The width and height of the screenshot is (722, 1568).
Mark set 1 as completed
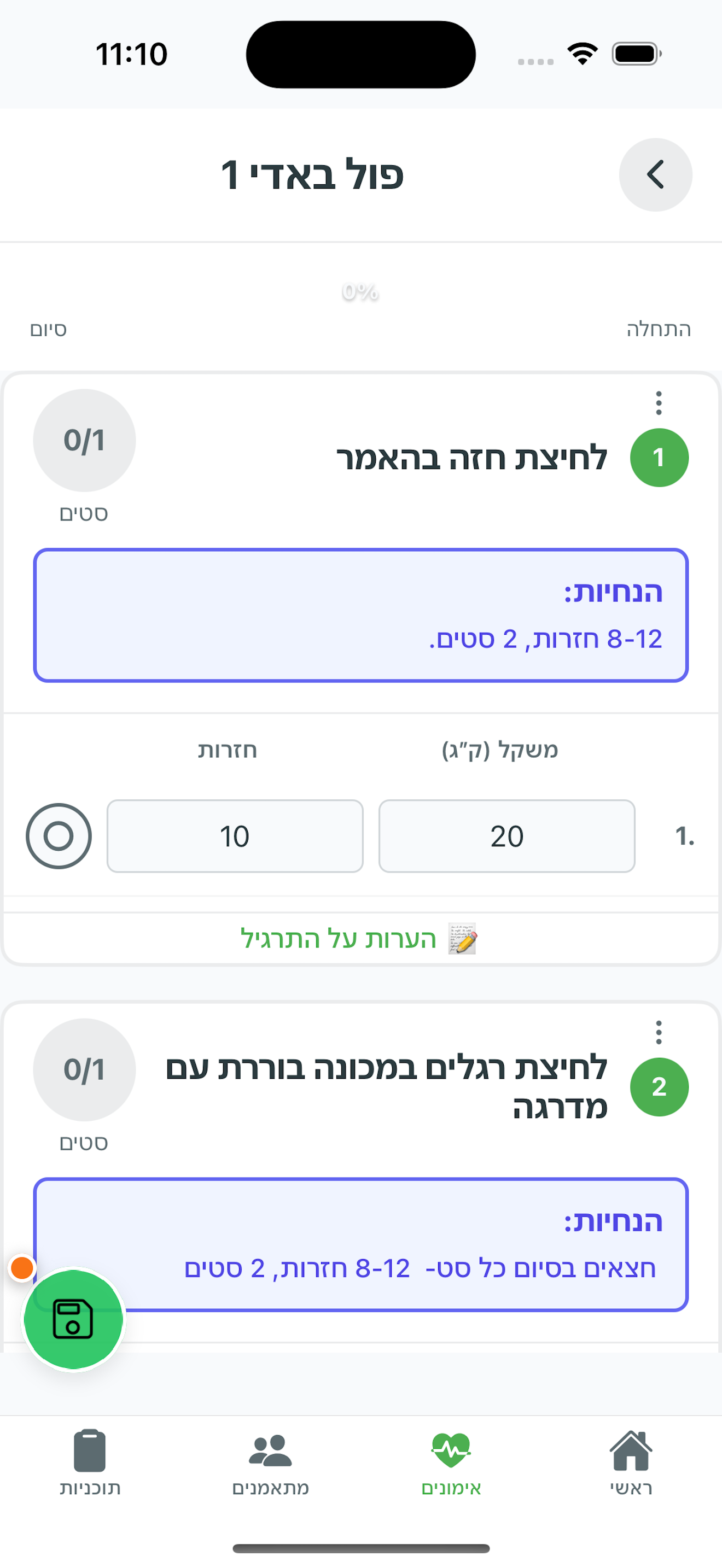coord(59,836)
